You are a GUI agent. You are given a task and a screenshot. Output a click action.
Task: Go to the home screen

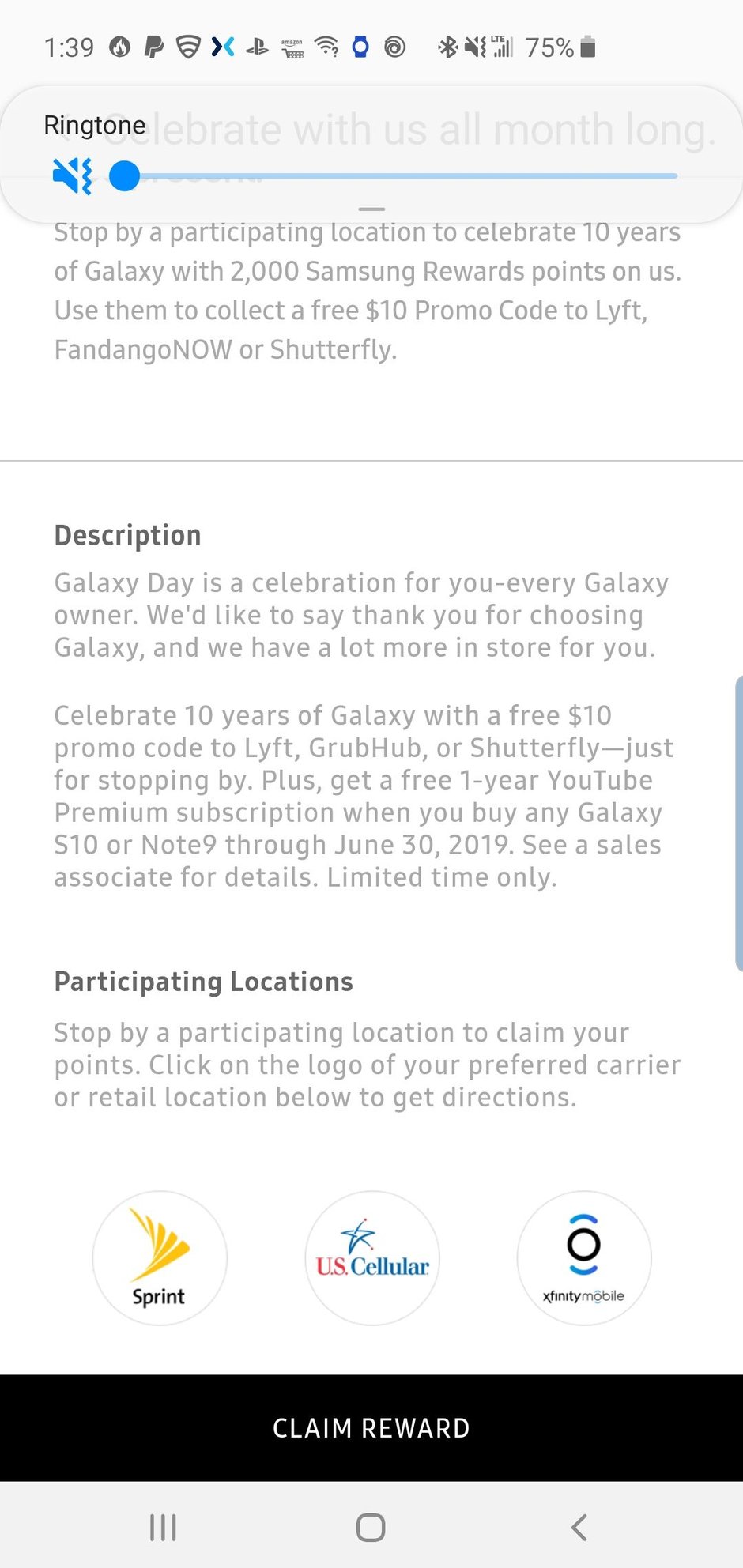[371, 1527]
